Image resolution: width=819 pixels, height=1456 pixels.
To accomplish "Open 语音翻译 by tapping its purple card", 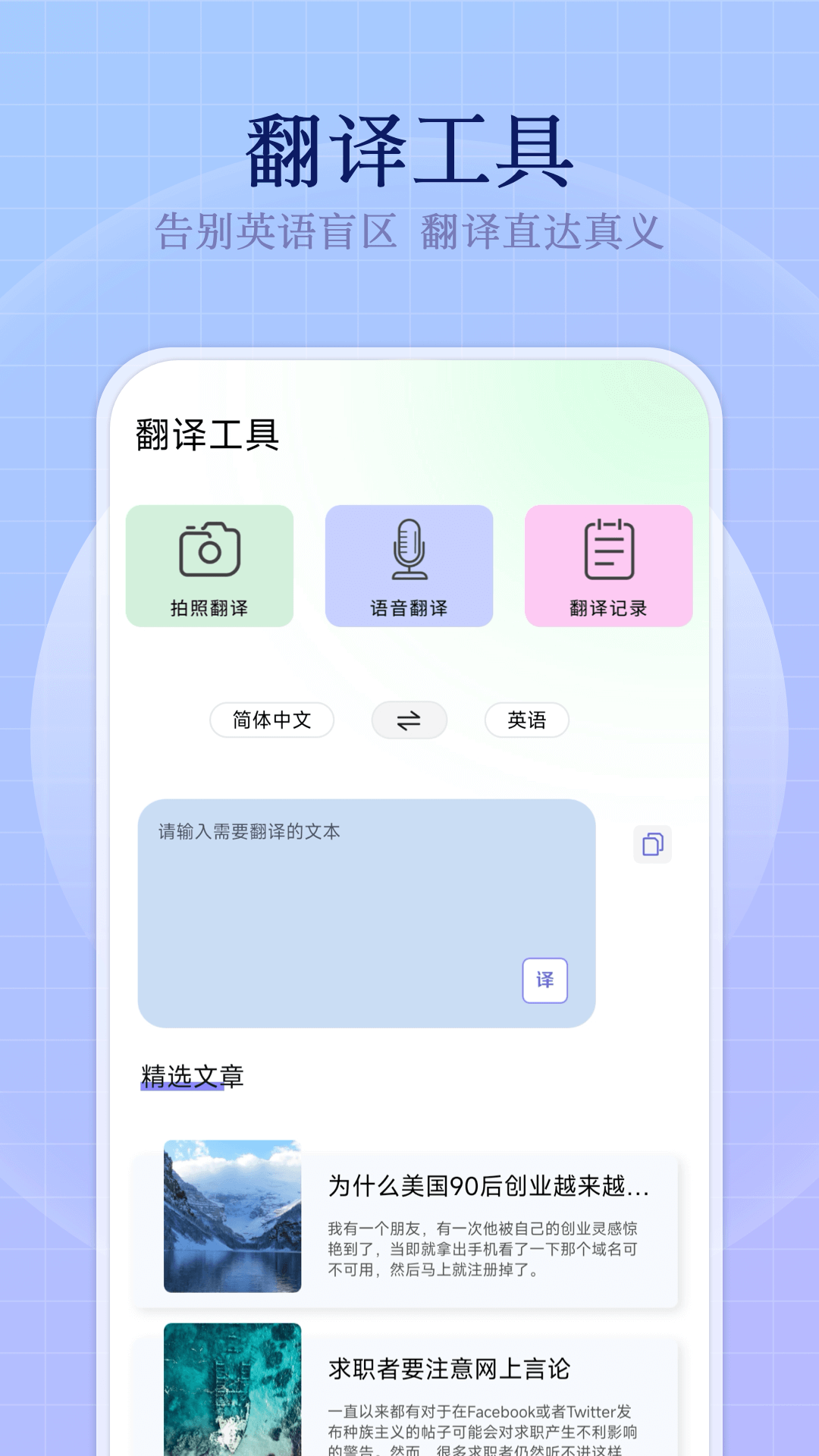I will pos(409,566).
